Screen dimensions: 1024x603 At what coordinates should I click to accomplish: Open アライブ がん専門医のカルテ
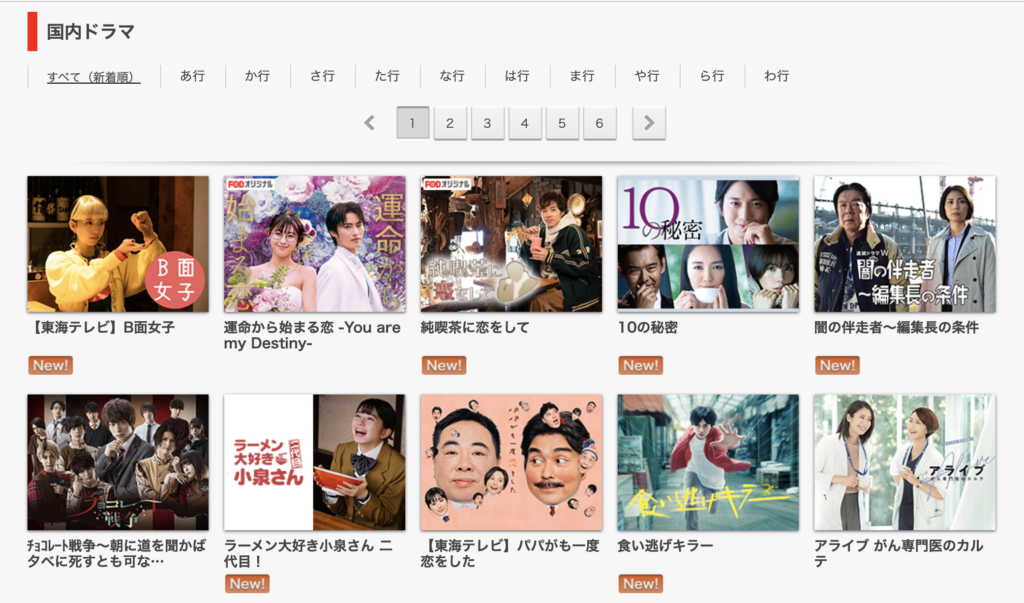click(904, 462)
